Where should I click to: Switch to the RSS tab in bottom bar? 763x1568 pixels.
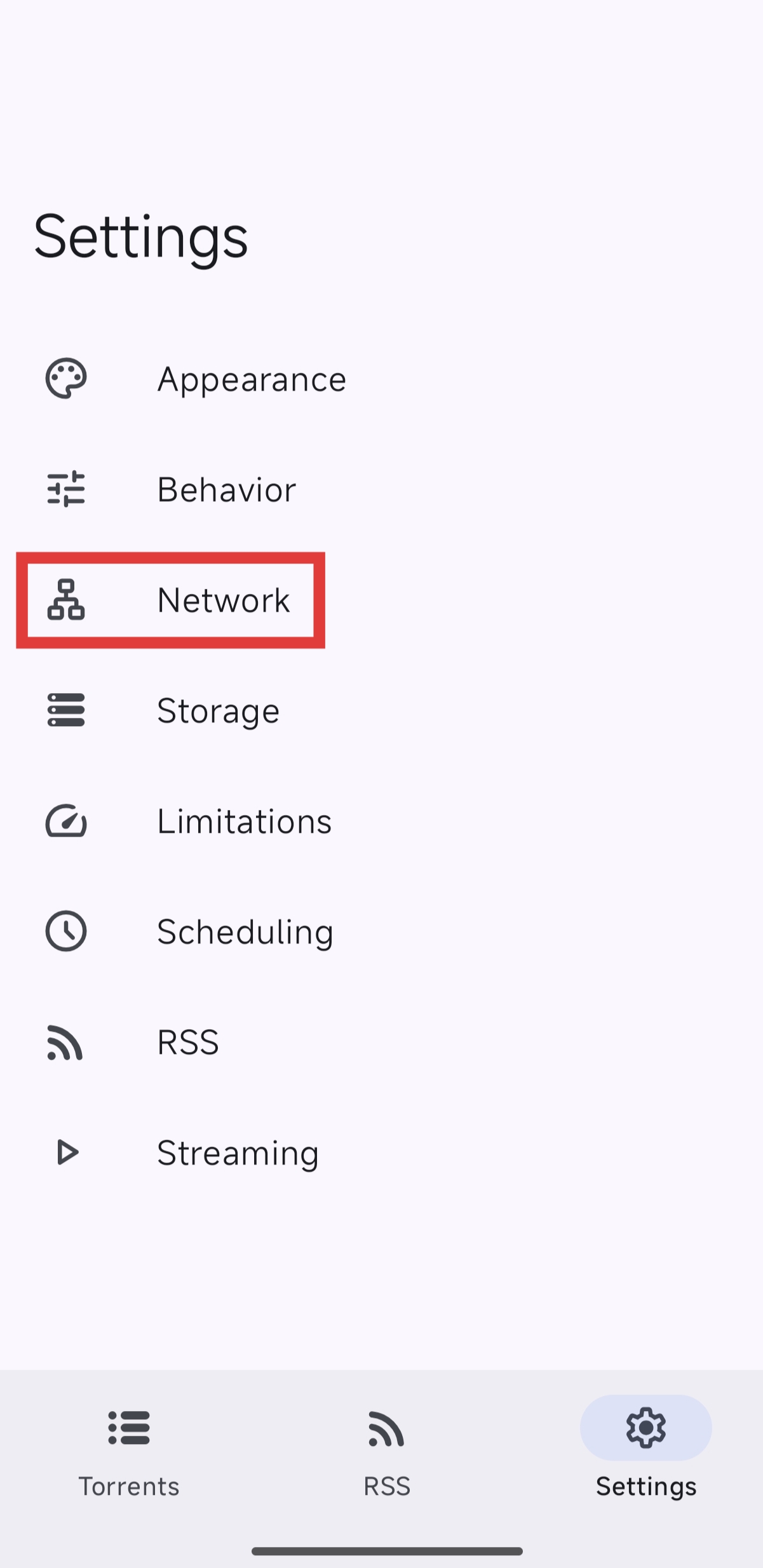coord(386,1452)
